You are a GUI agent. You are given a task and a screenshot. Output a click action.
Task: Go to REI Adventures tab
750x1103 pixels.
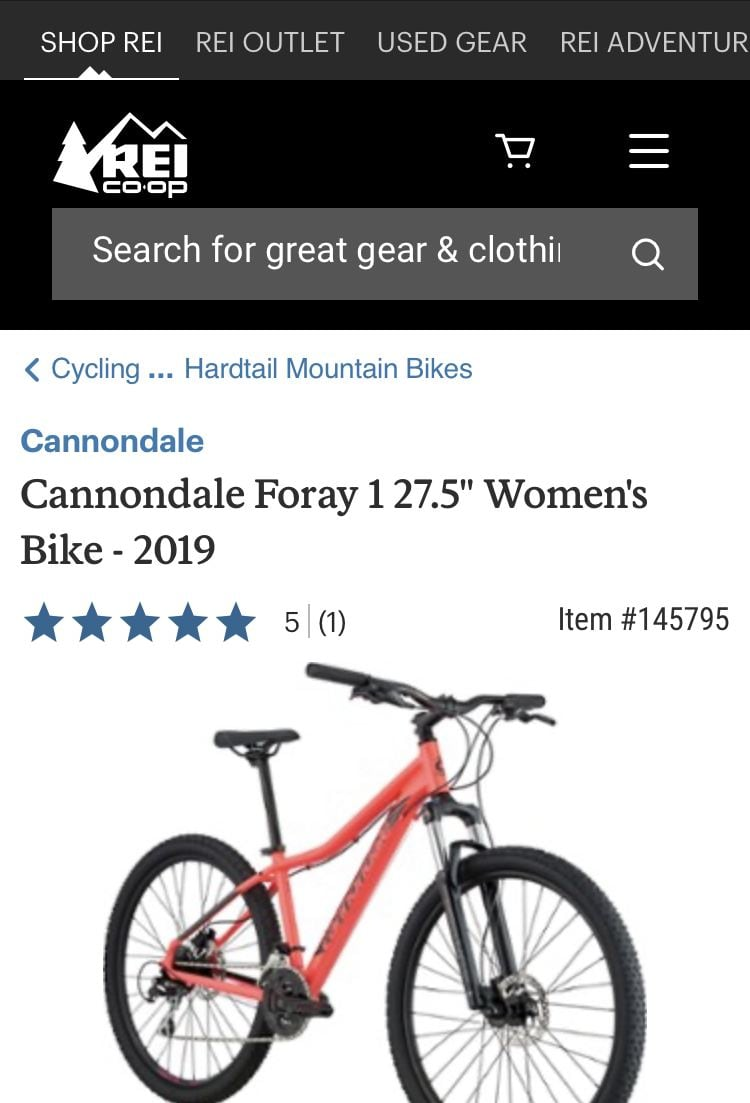653,42
